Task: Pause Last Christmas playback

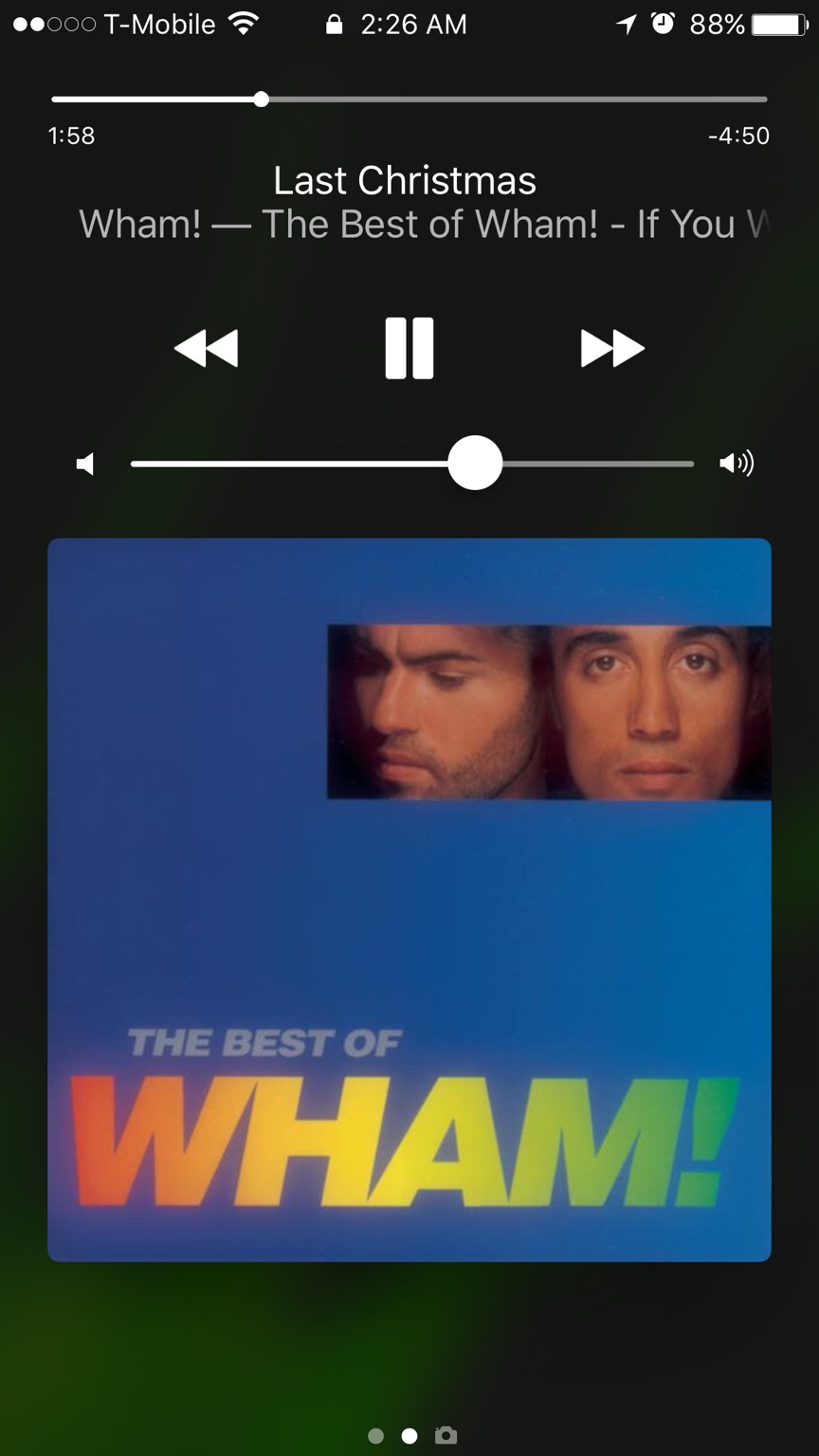Action: coord(409,348)
